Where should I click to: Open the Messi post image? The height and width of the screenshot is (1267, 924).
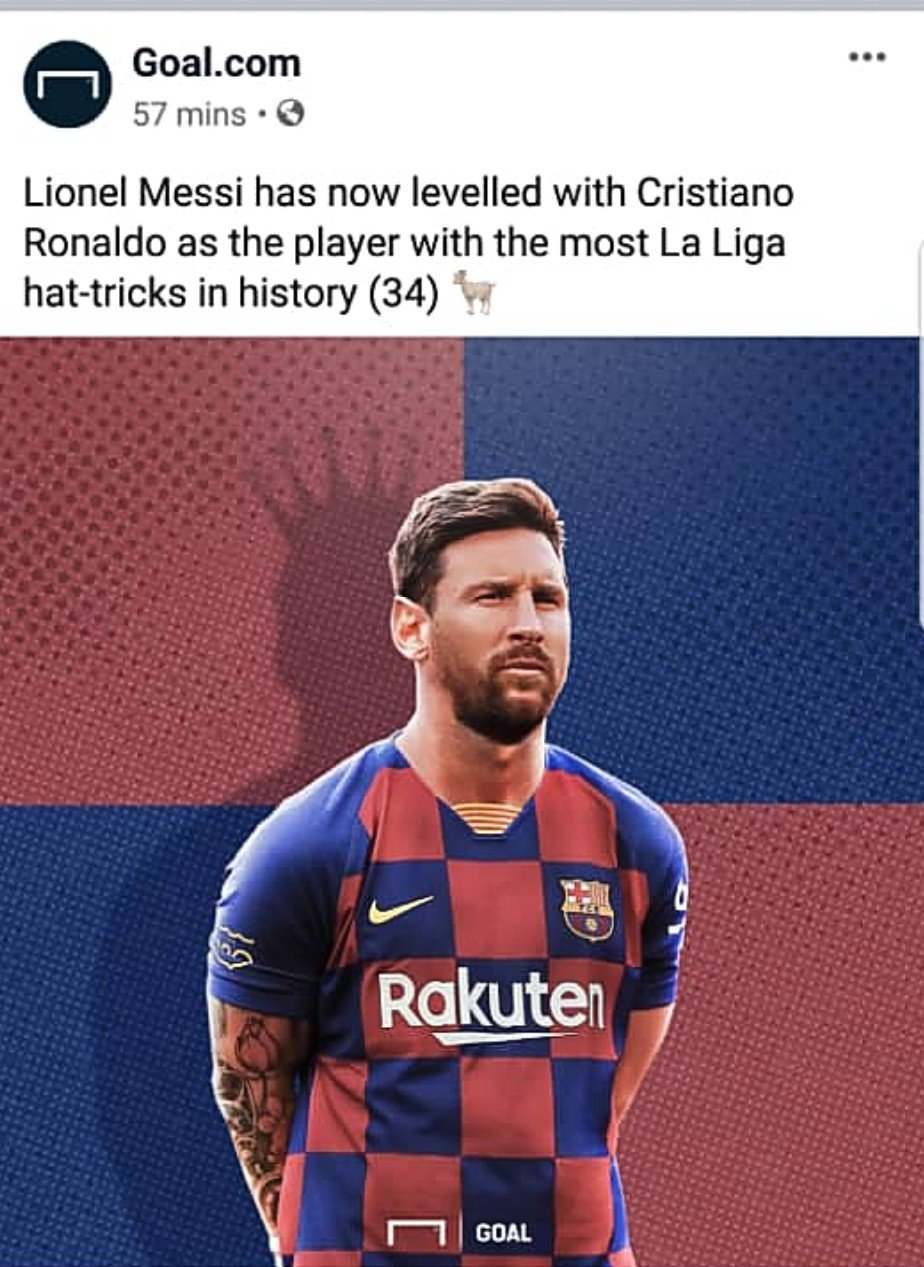pos(460,800)
